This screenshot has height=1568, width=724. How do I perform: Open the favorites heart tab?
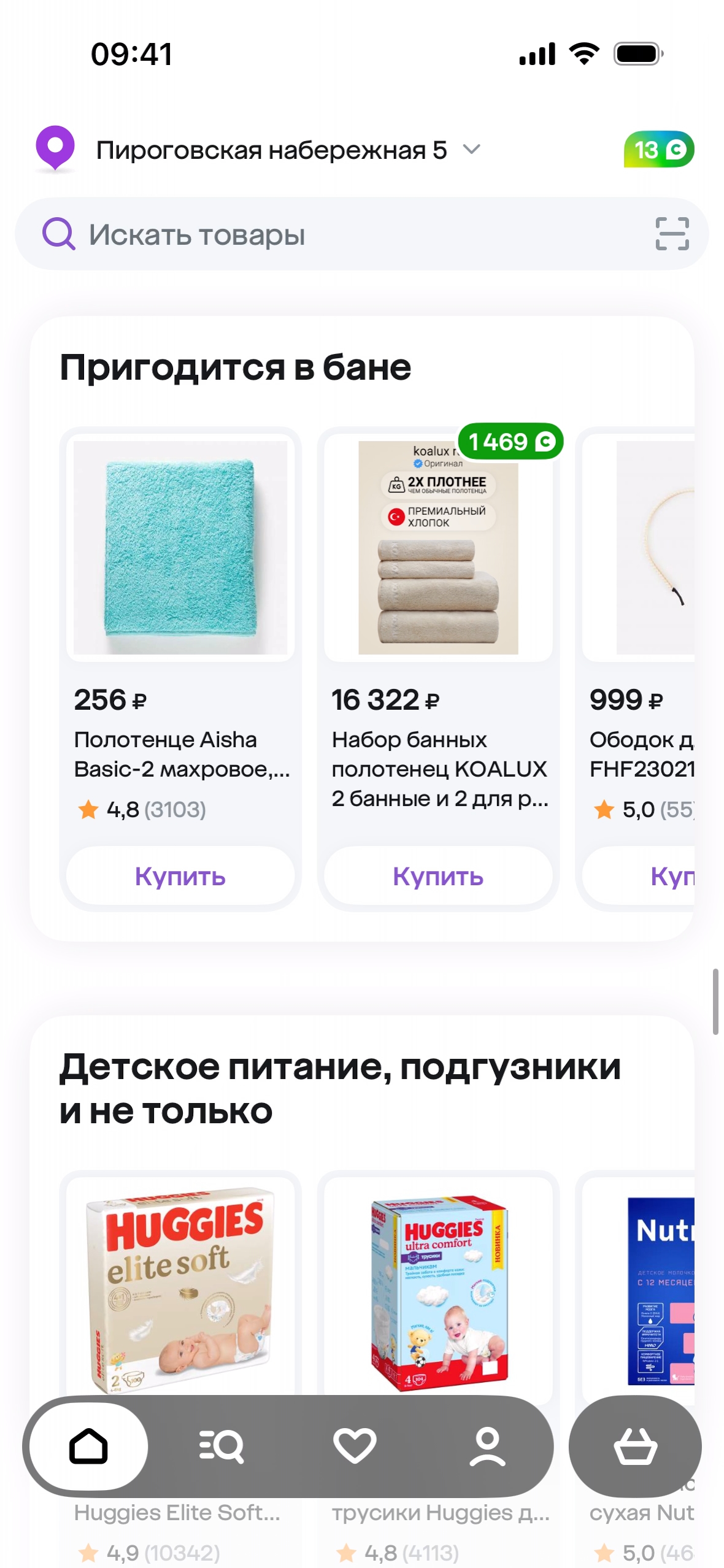(354, 1446)
